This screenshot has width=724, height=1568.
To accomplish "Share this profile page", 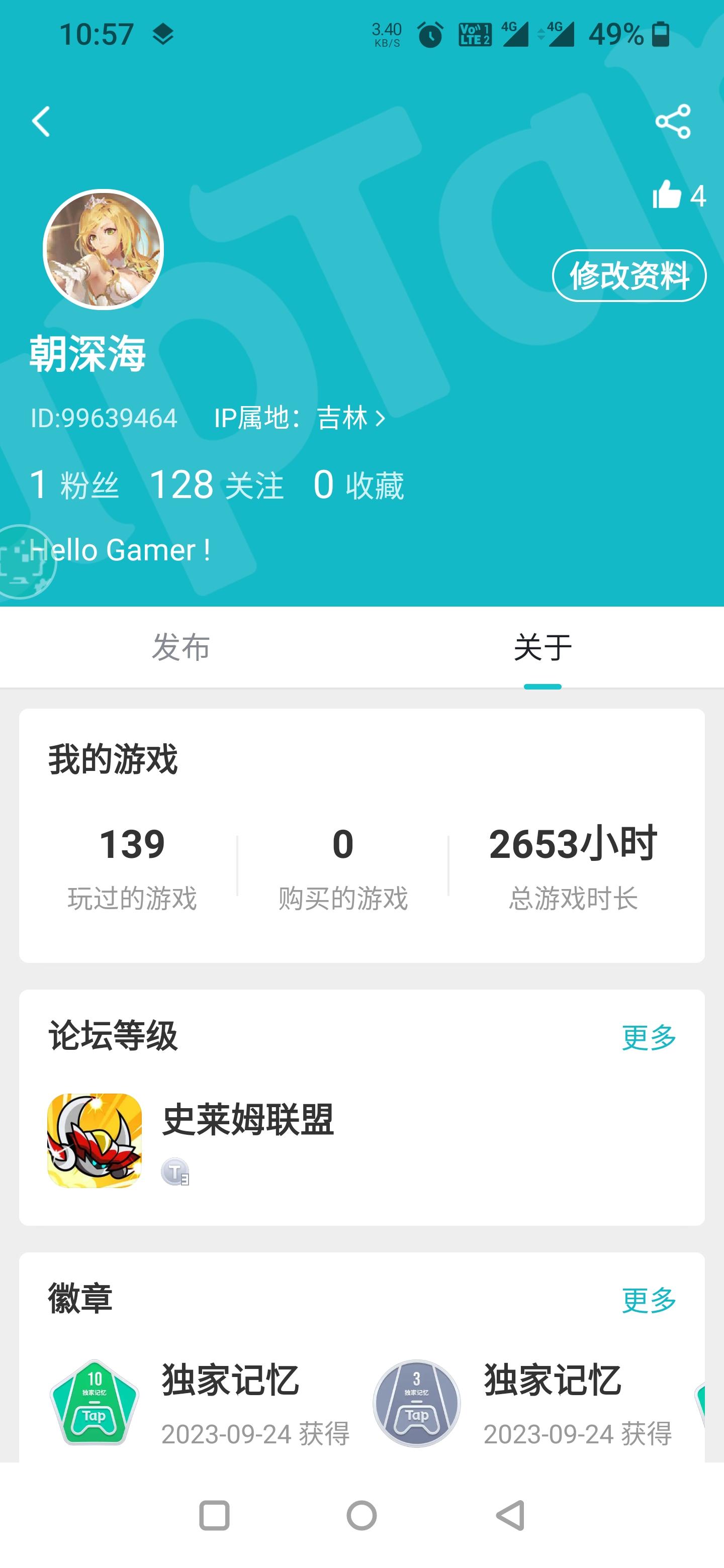I will pos(672,122).
